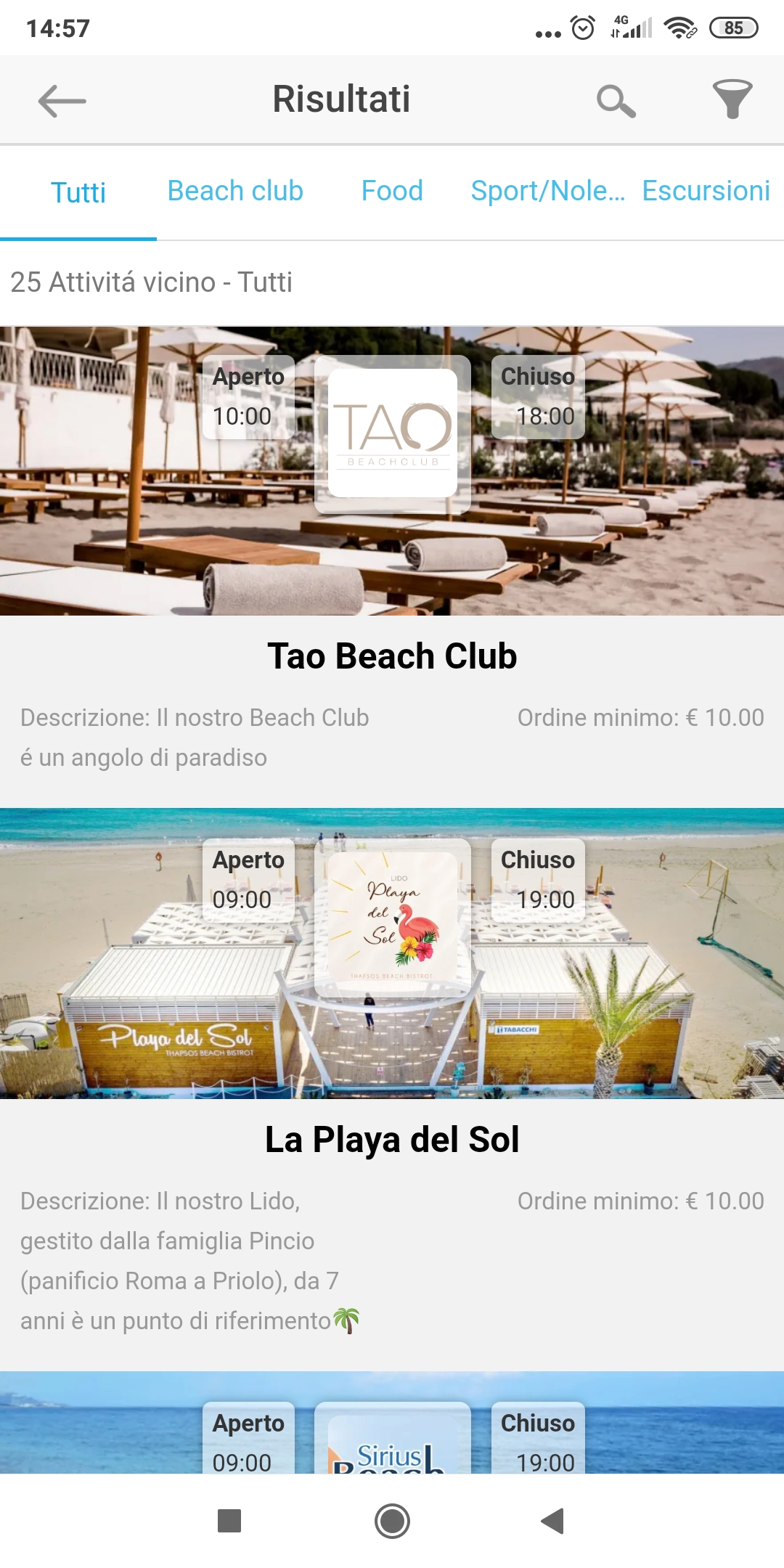The image size is (784, 1568).
Task: Switch to the Escursioni tab
Action: (x=706, y=191)
